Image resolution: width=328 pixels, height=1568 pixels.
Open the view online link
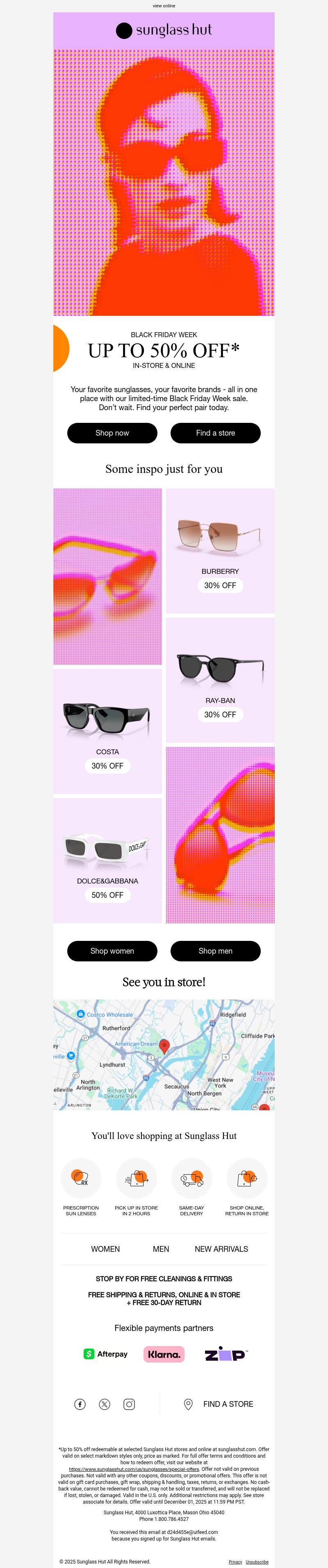pos(164,6)
